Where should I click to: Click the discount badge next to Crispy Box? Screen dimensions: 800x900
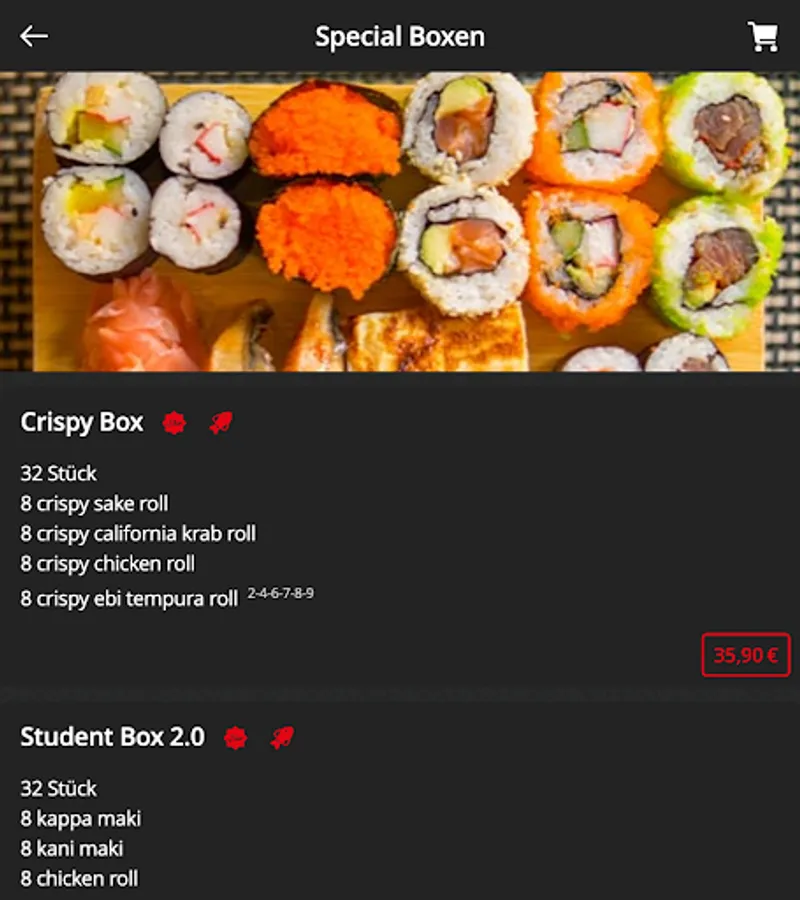(176, 422)
